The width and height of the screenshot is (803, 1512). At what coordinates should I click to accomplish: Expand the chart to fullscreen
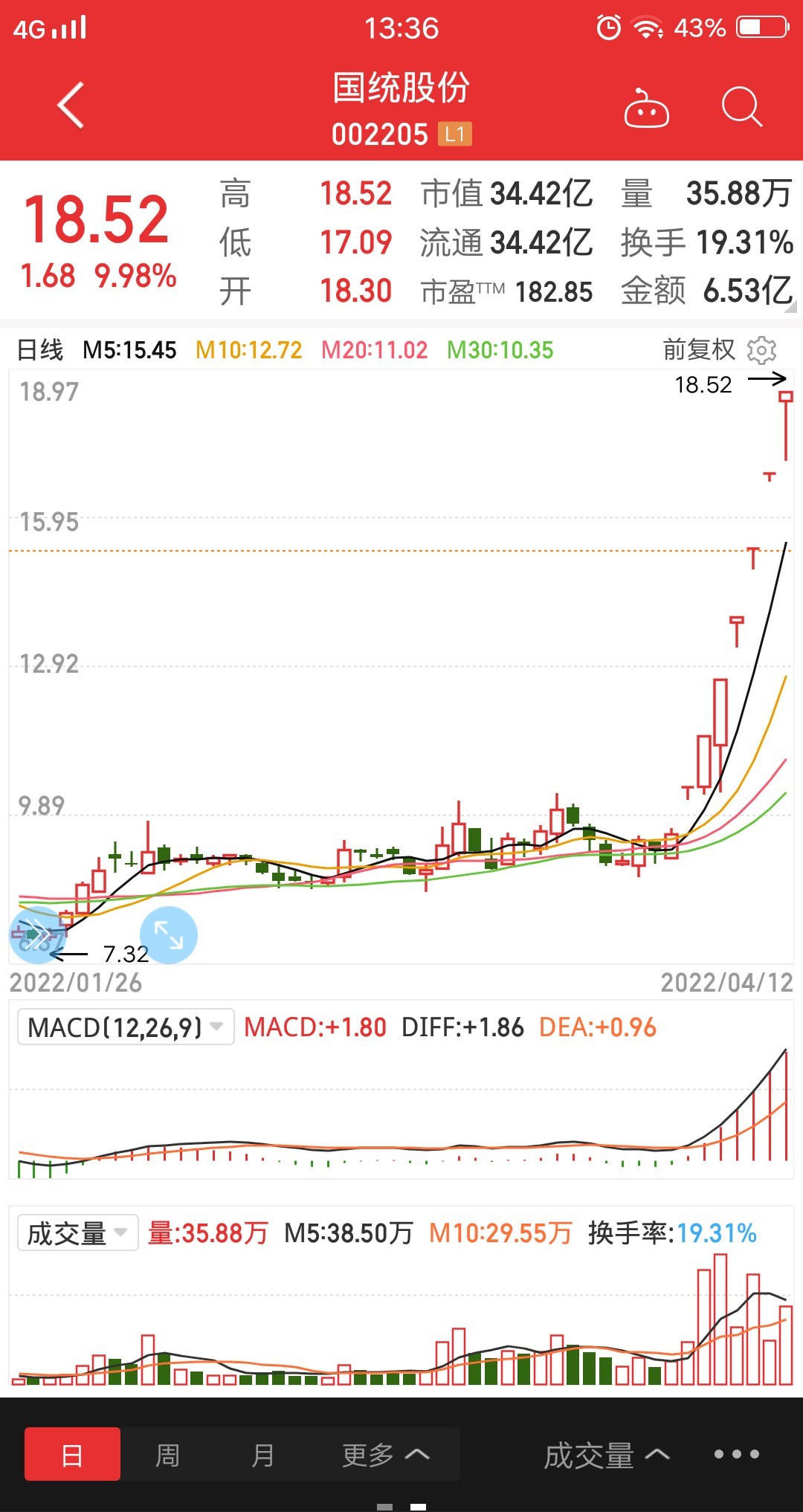coord(169,935)
